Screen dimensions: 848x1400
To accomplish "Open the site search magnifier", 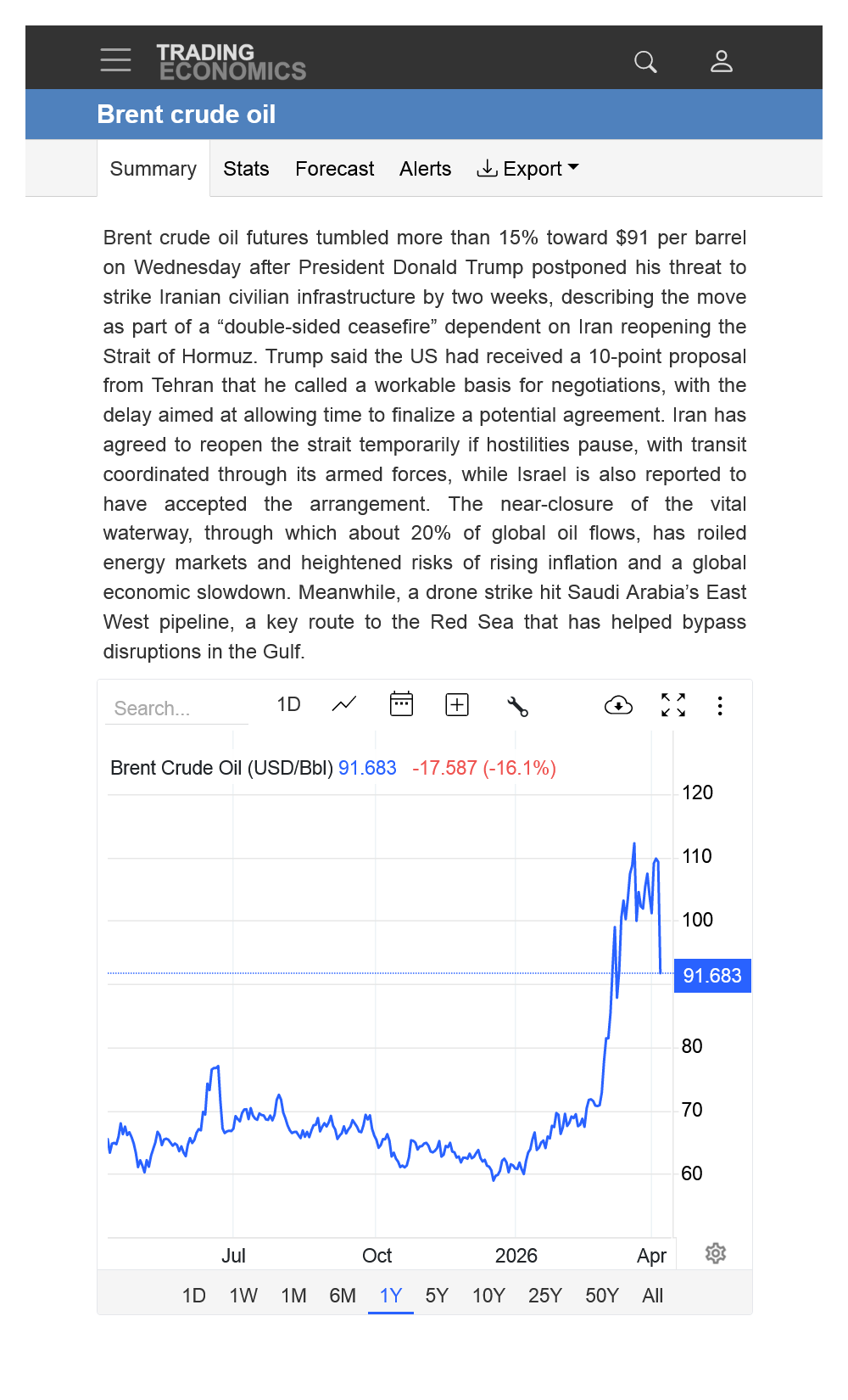I will (645, 62).
